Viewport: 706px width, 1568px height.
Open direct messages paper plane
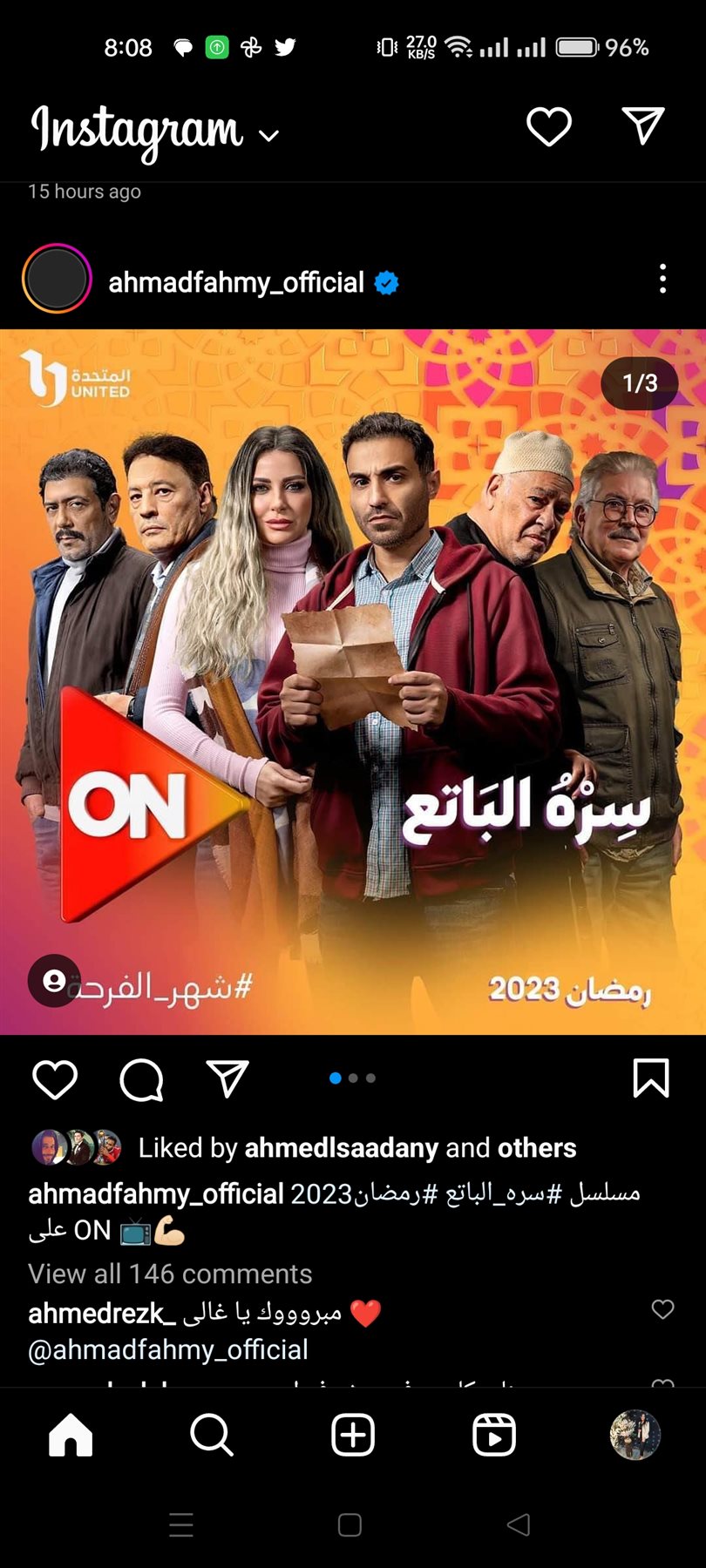(x=643, y=127)
